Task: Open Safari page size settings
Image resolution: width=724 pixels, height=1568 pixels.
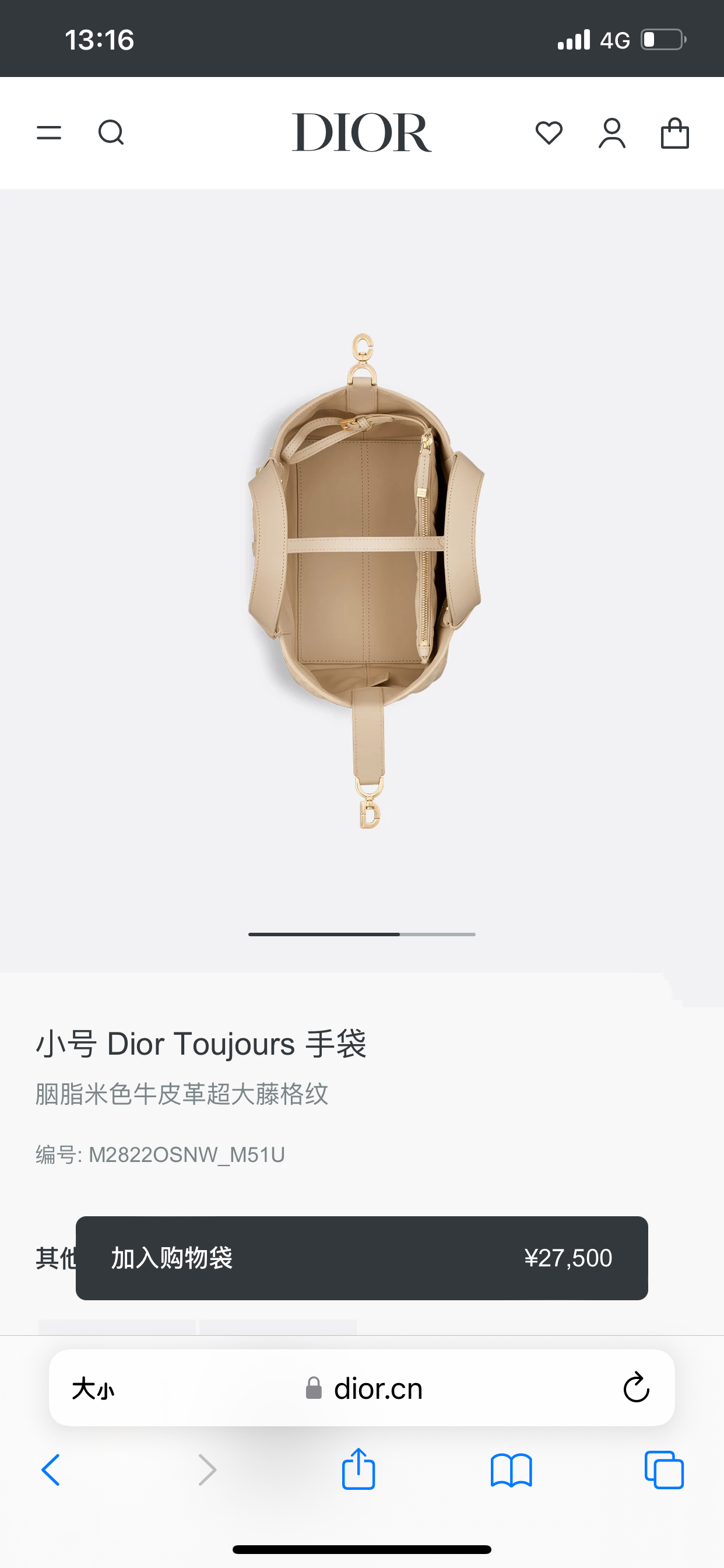Action: coord(93,1389)
